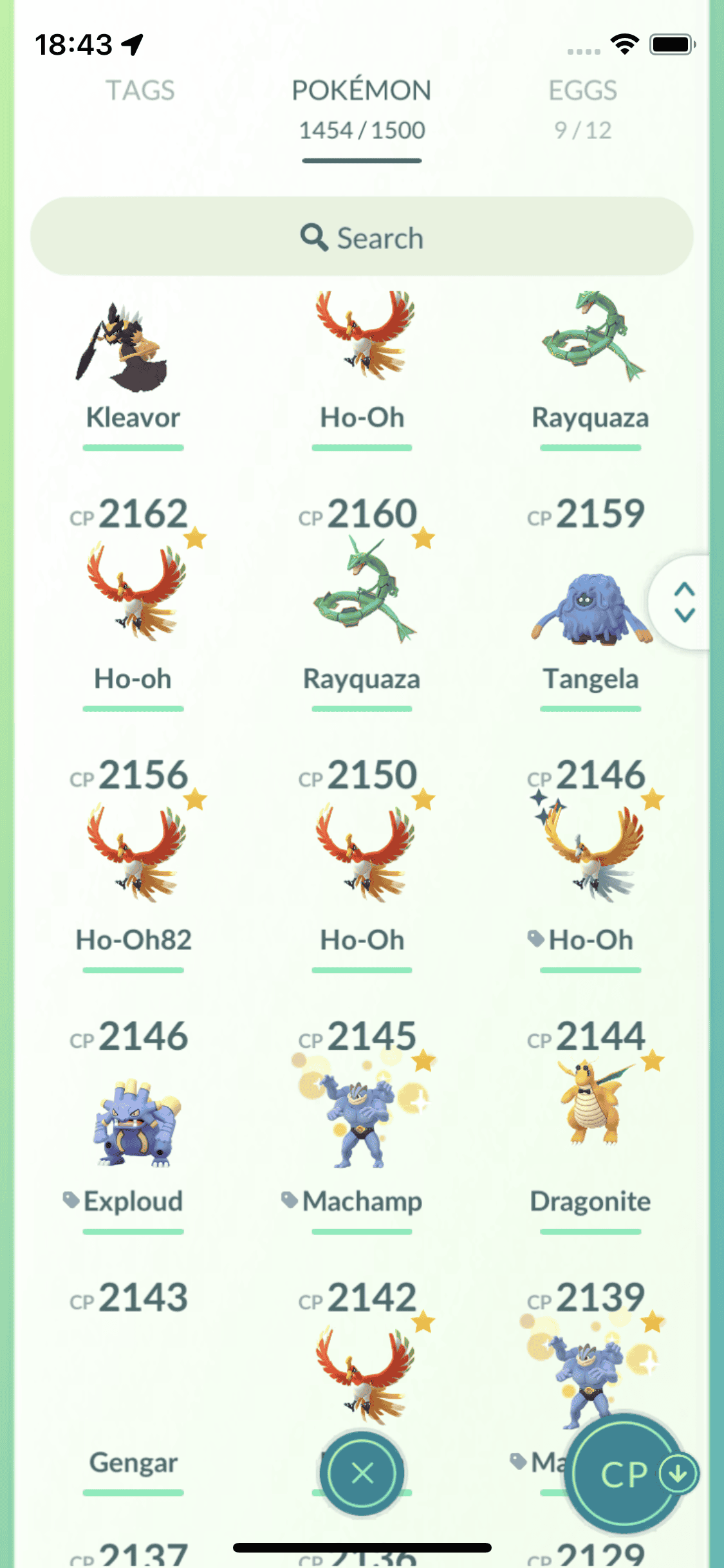Change sorting with the CP button

(x=626, y=1474)
